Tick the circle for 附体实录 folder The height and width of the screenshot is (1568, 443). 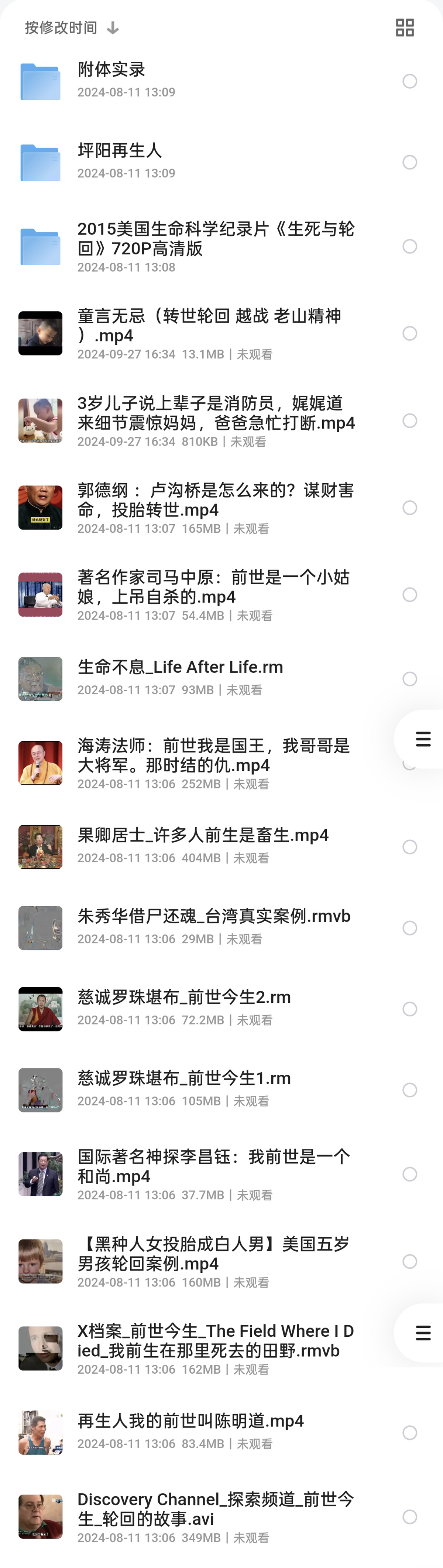pyautogui.click(x=409, y=81)
